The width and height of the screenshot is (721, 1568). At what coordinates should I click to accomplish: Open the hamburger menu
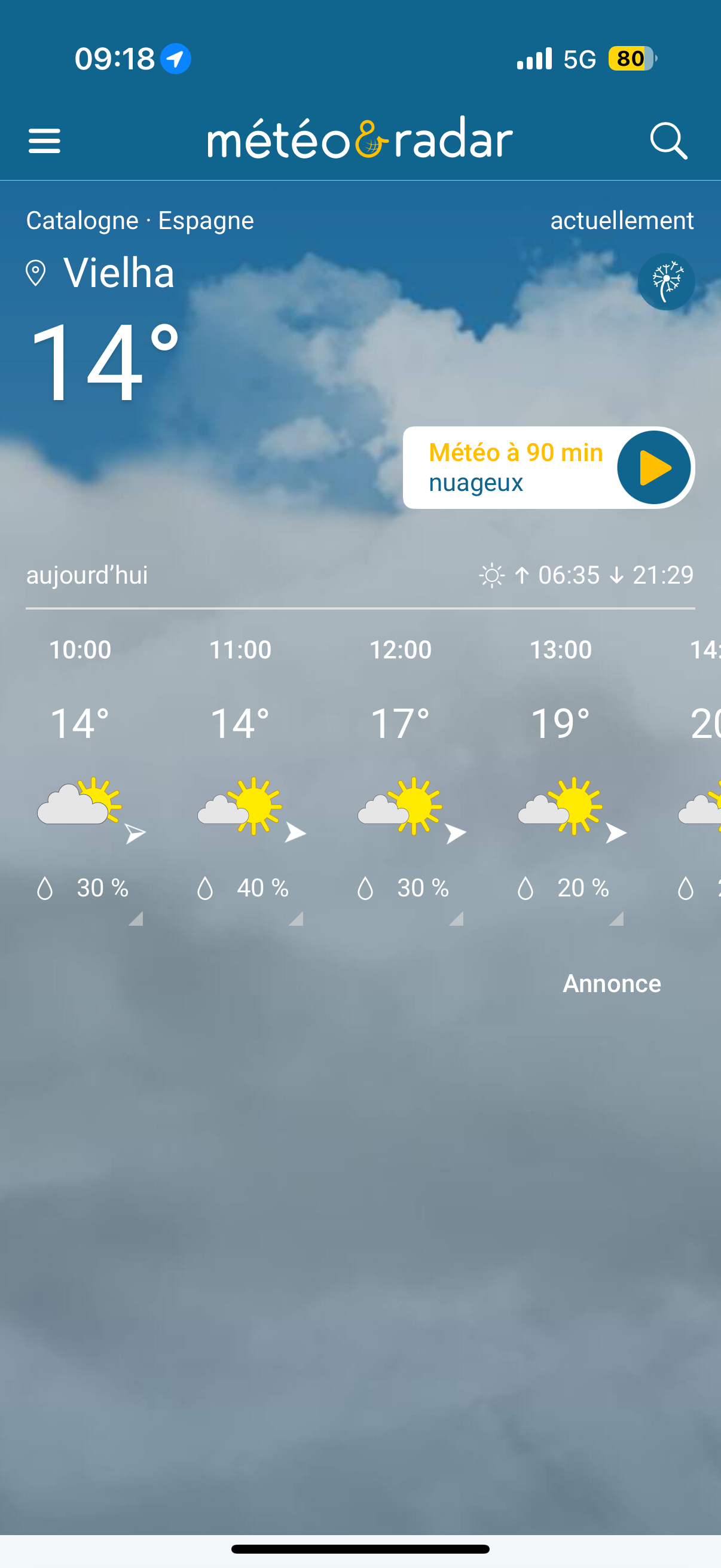(44, 141)
